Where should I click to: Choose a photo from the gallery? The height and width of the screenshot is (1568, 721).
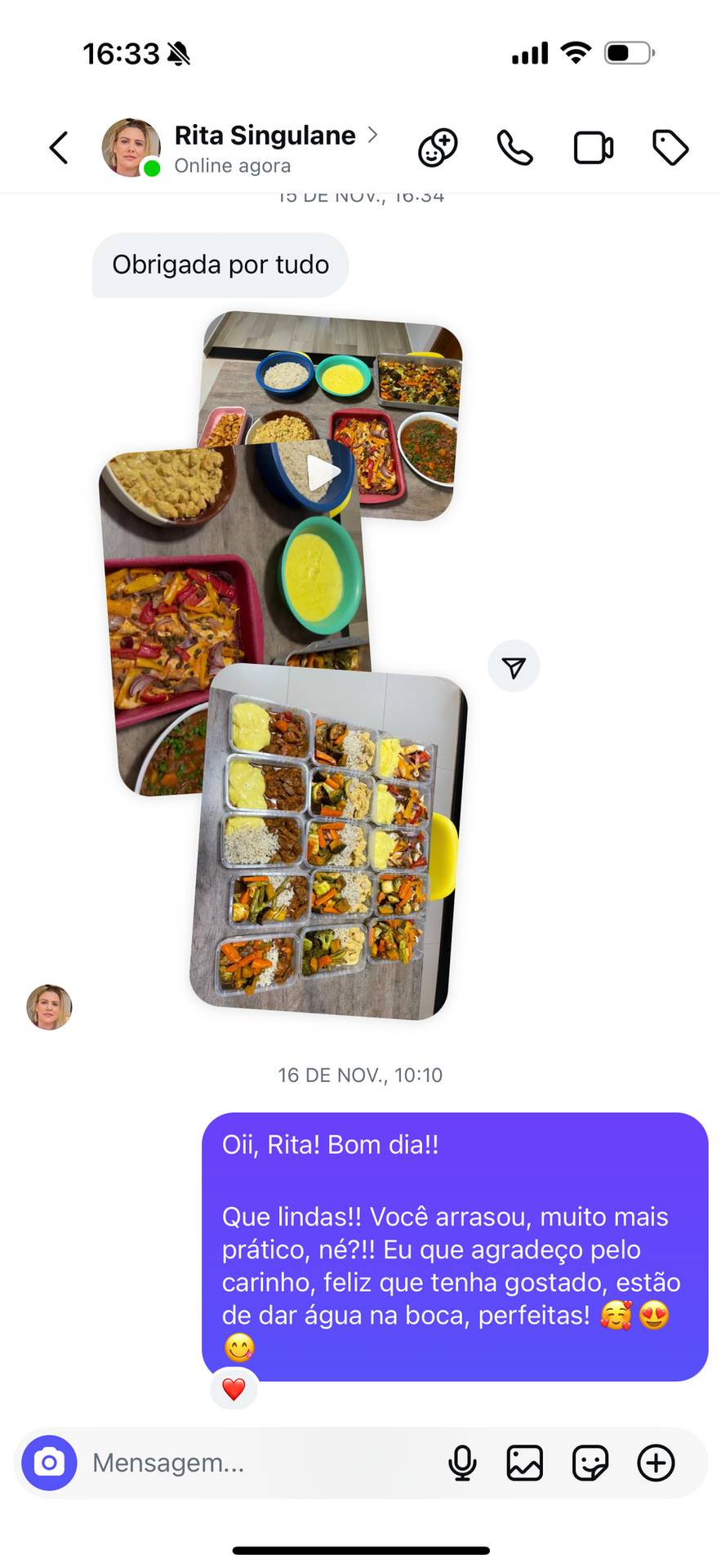[525, 1463]
